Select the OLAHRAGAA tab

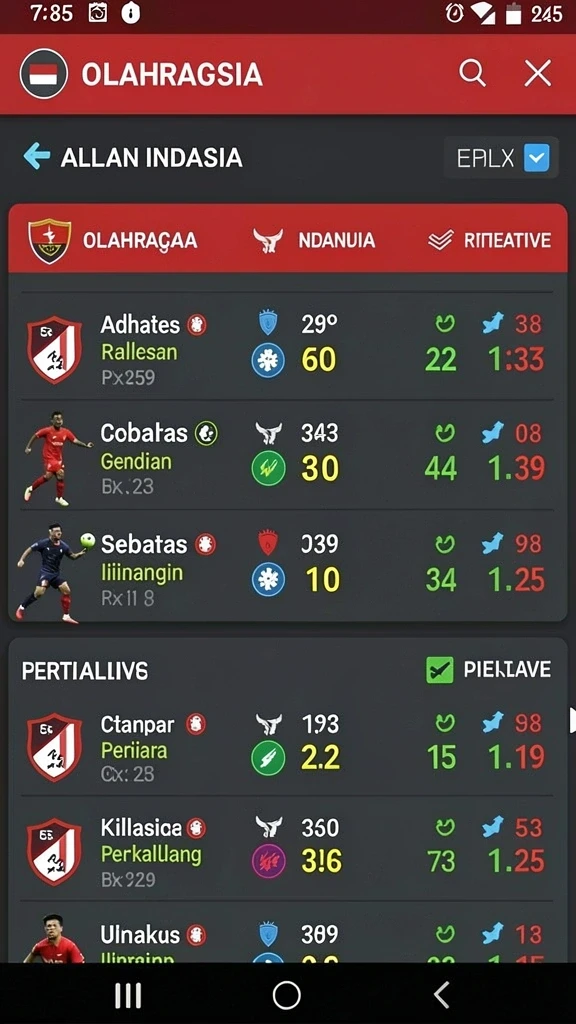(x=112, y=240)
